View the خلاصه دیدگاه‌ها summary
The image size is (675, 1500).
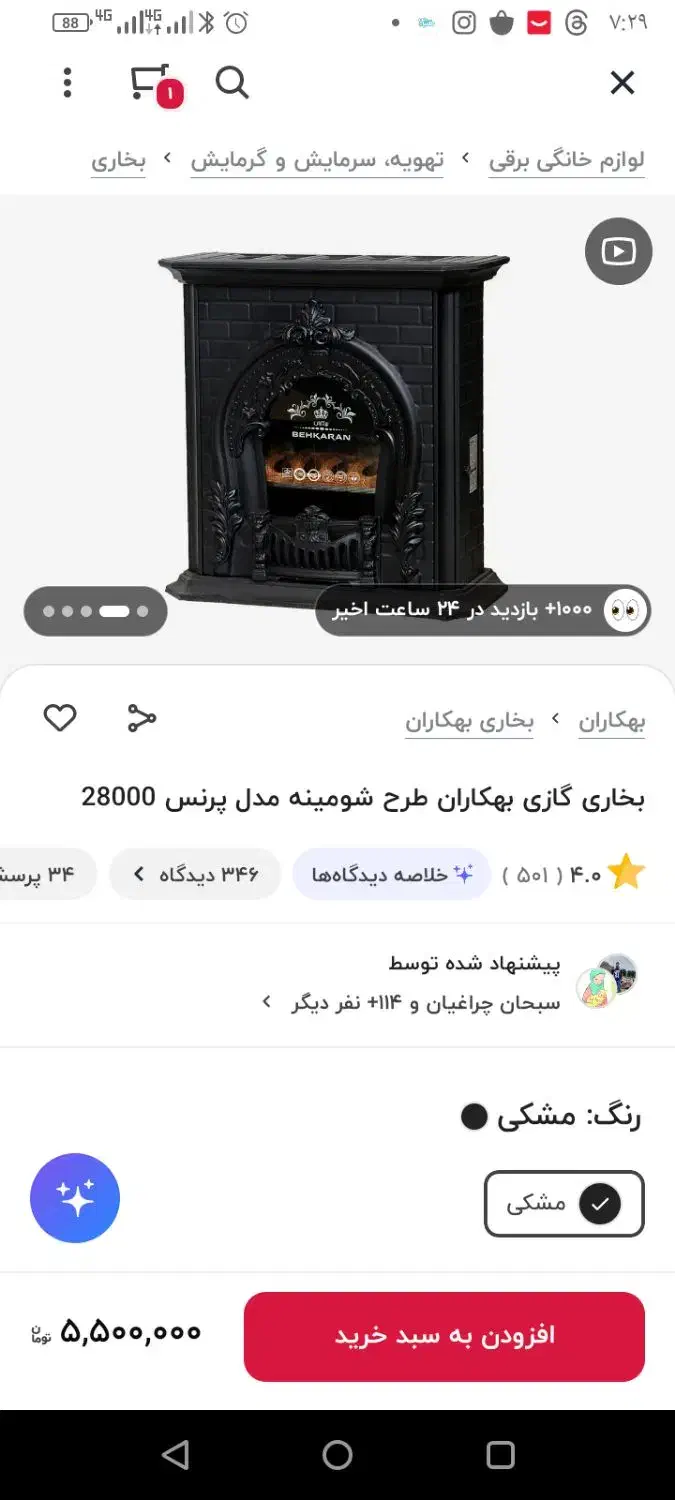pos(391,875)
